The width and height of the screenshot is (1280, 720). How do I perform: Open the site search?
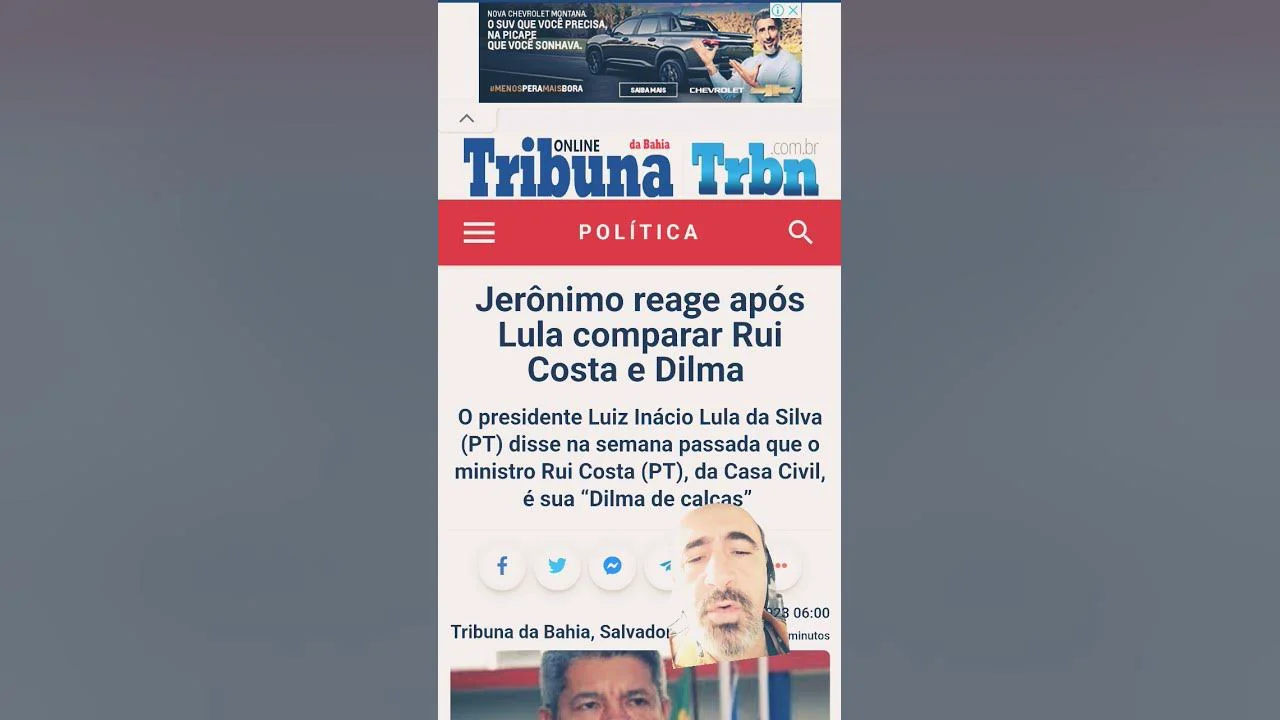(x=800, y=232)
